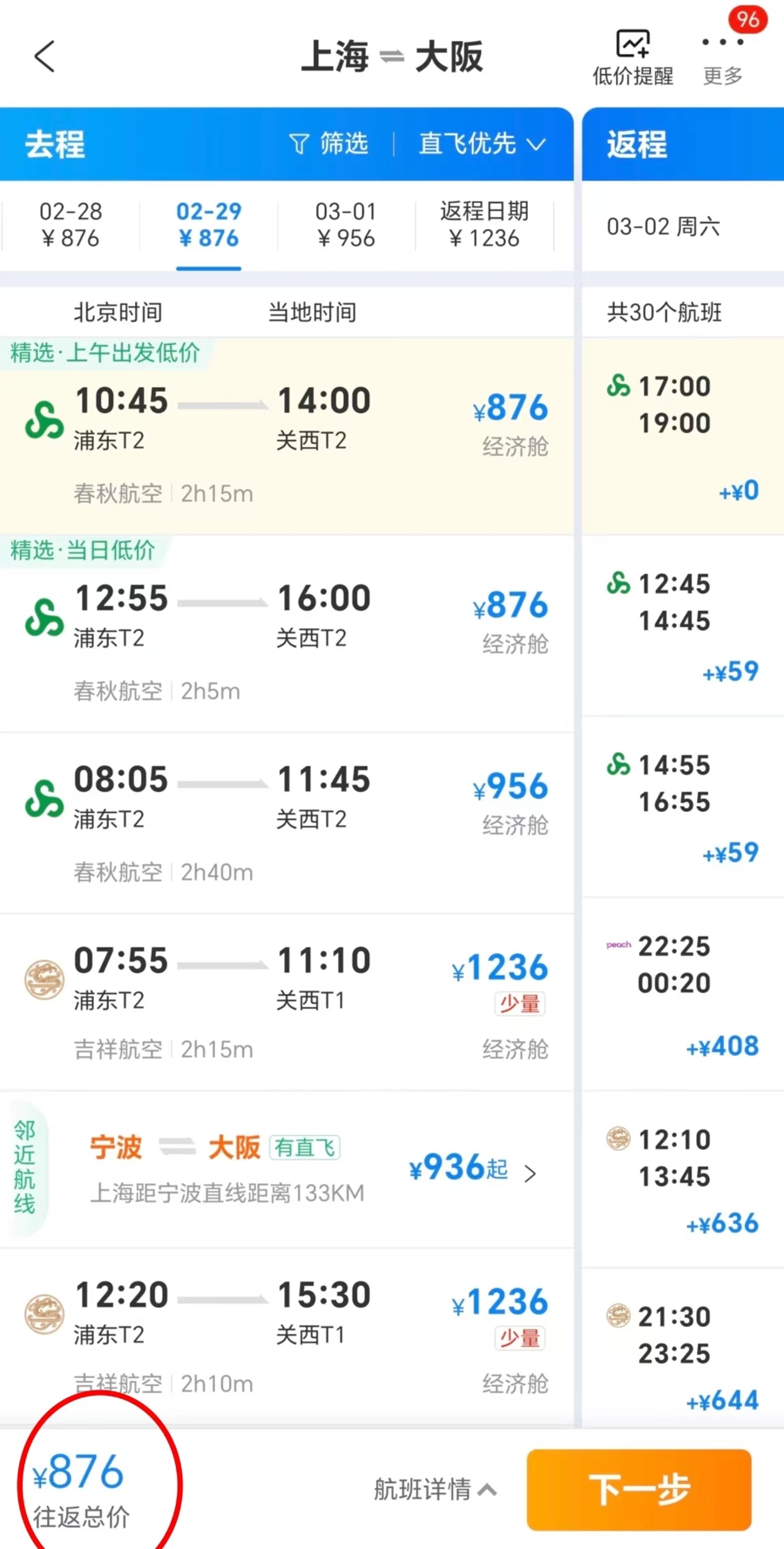Image resolution: width=784 pixels, height=1549 pixels.
Task: Open nearby route 宁波 to 大阪
Action: pos(287,1168)
